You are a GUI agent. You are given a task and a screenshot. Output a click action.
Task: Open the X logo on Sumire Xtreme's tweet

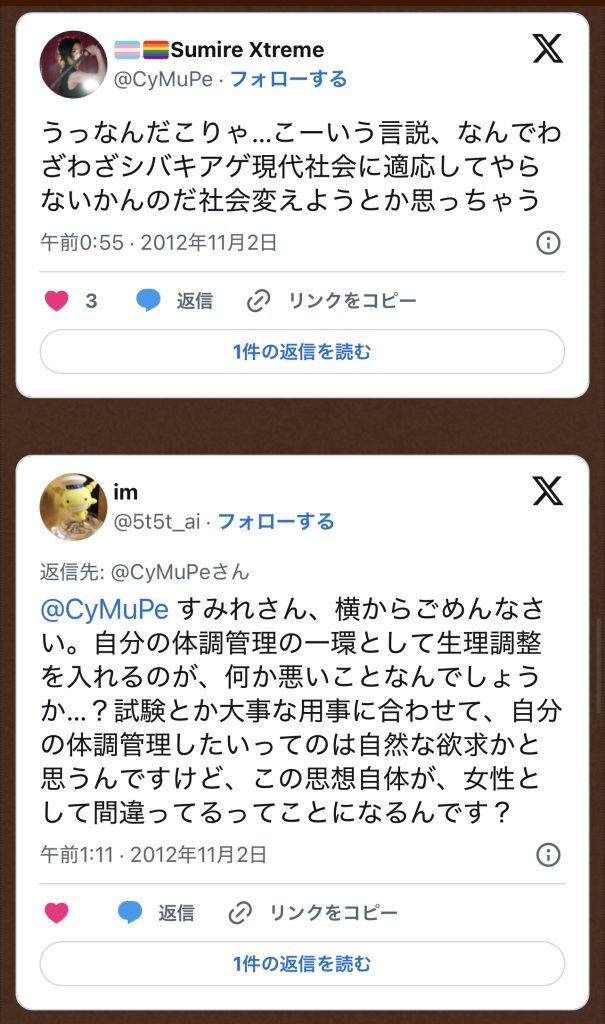click(547, 47)
